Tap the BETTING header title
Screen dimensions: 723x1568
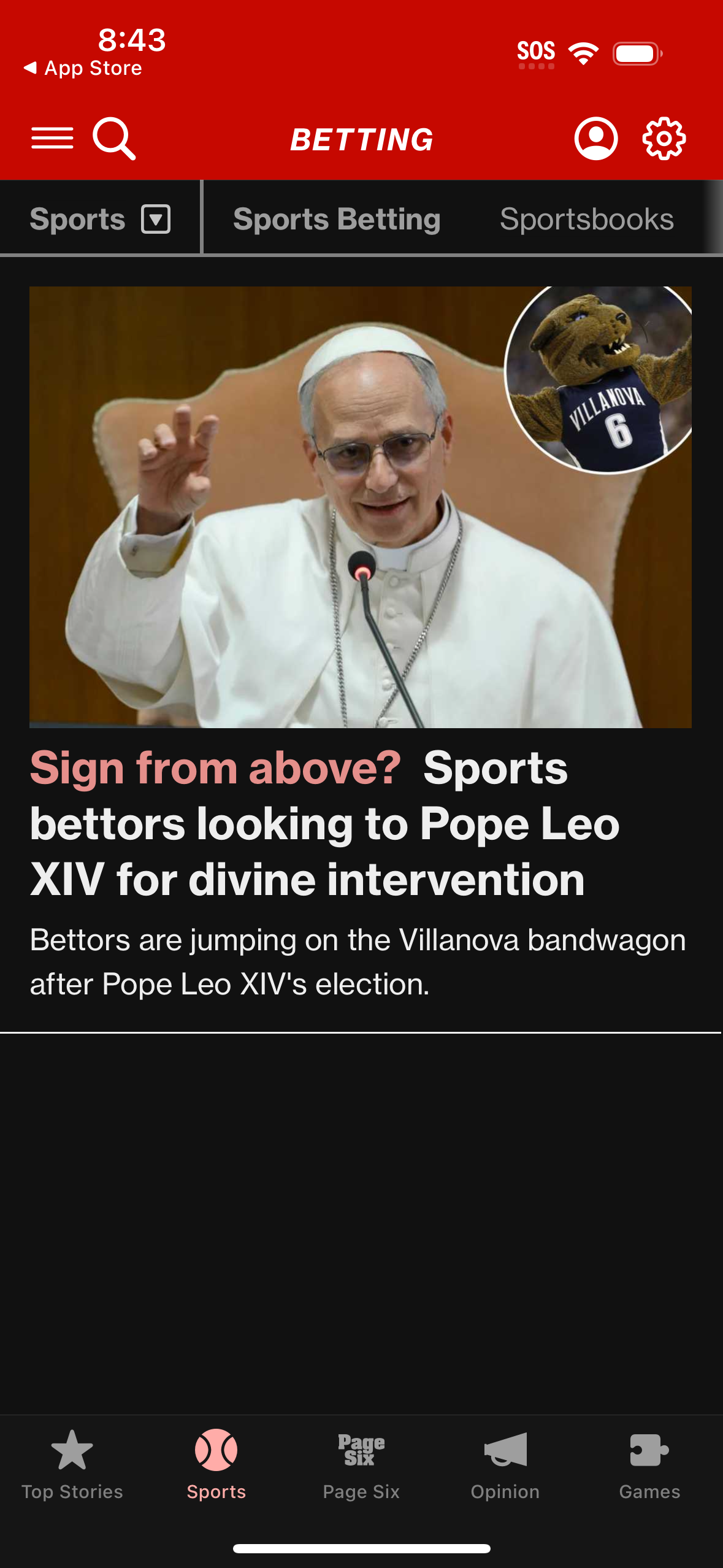pos(361,139)
